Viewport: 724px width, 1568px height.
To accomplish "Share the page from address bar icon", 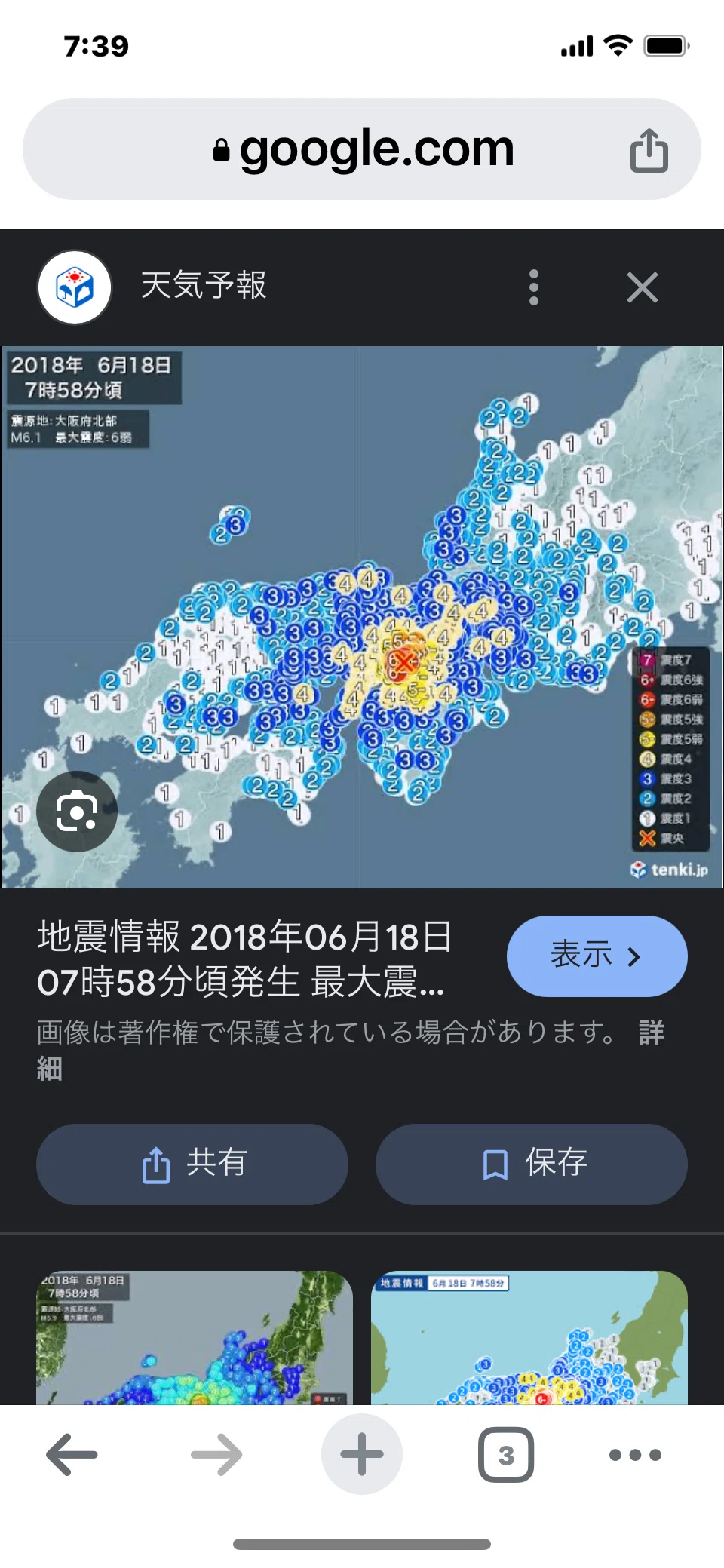I will tap(649, 150).
